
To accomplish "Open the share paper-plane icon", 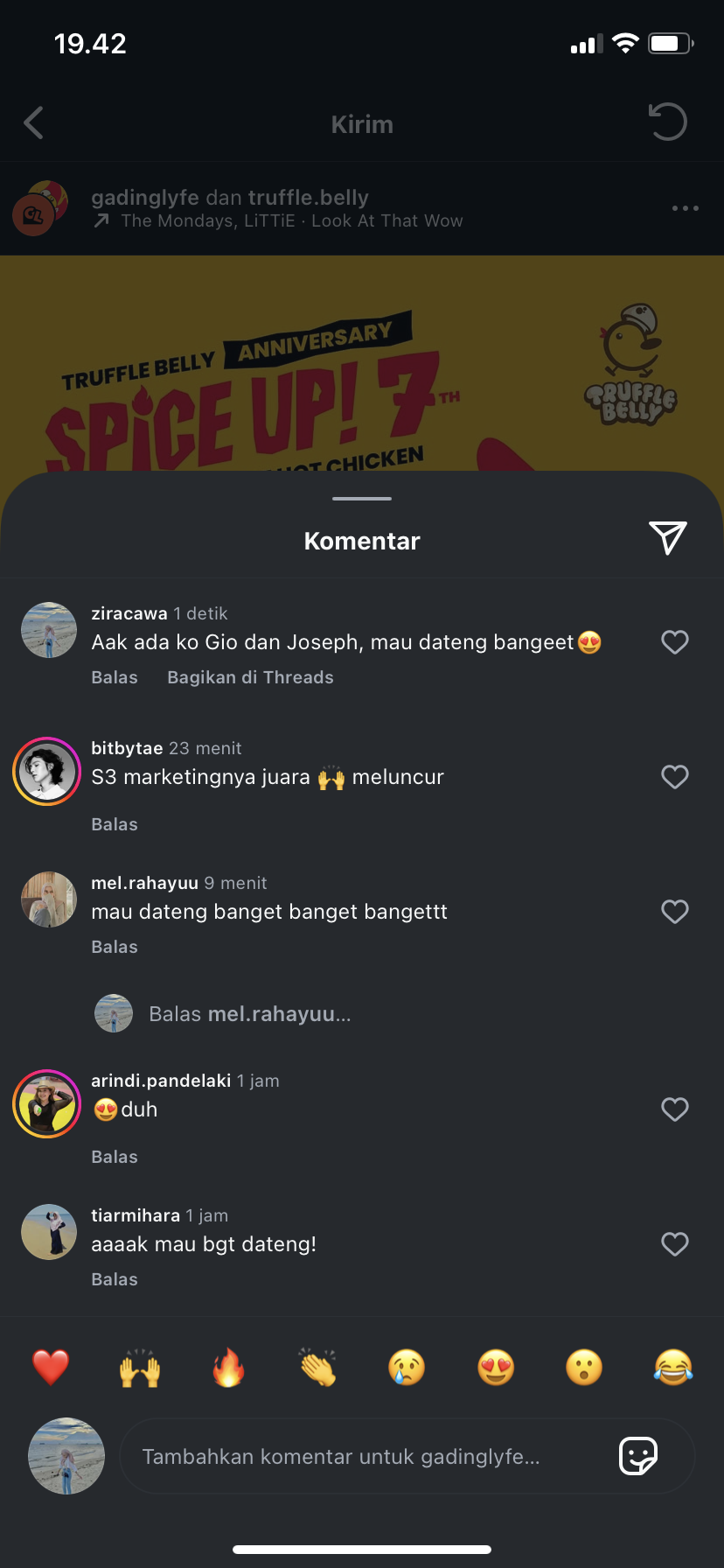I will (667, 538).
